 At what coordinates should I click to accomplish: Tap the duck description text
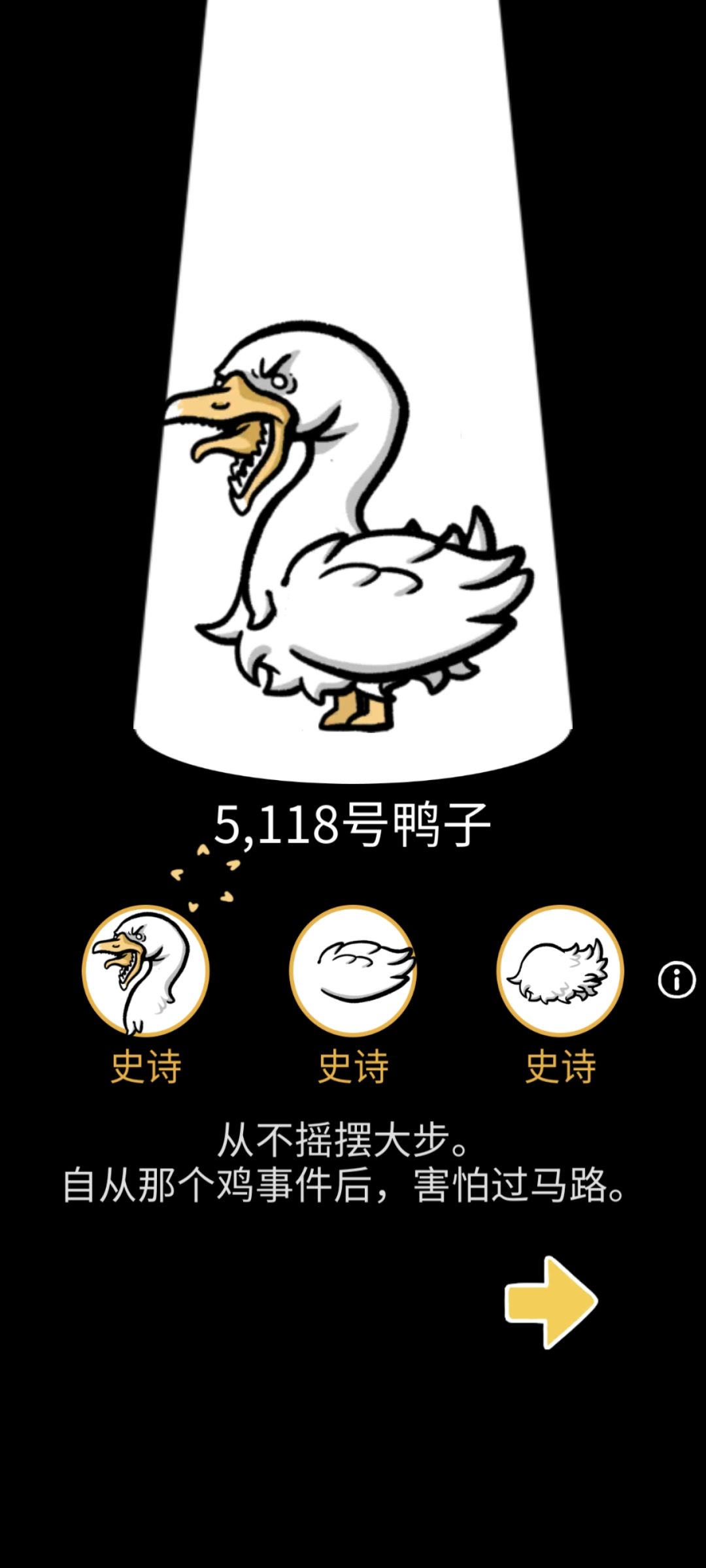[x=353, y=1150]
